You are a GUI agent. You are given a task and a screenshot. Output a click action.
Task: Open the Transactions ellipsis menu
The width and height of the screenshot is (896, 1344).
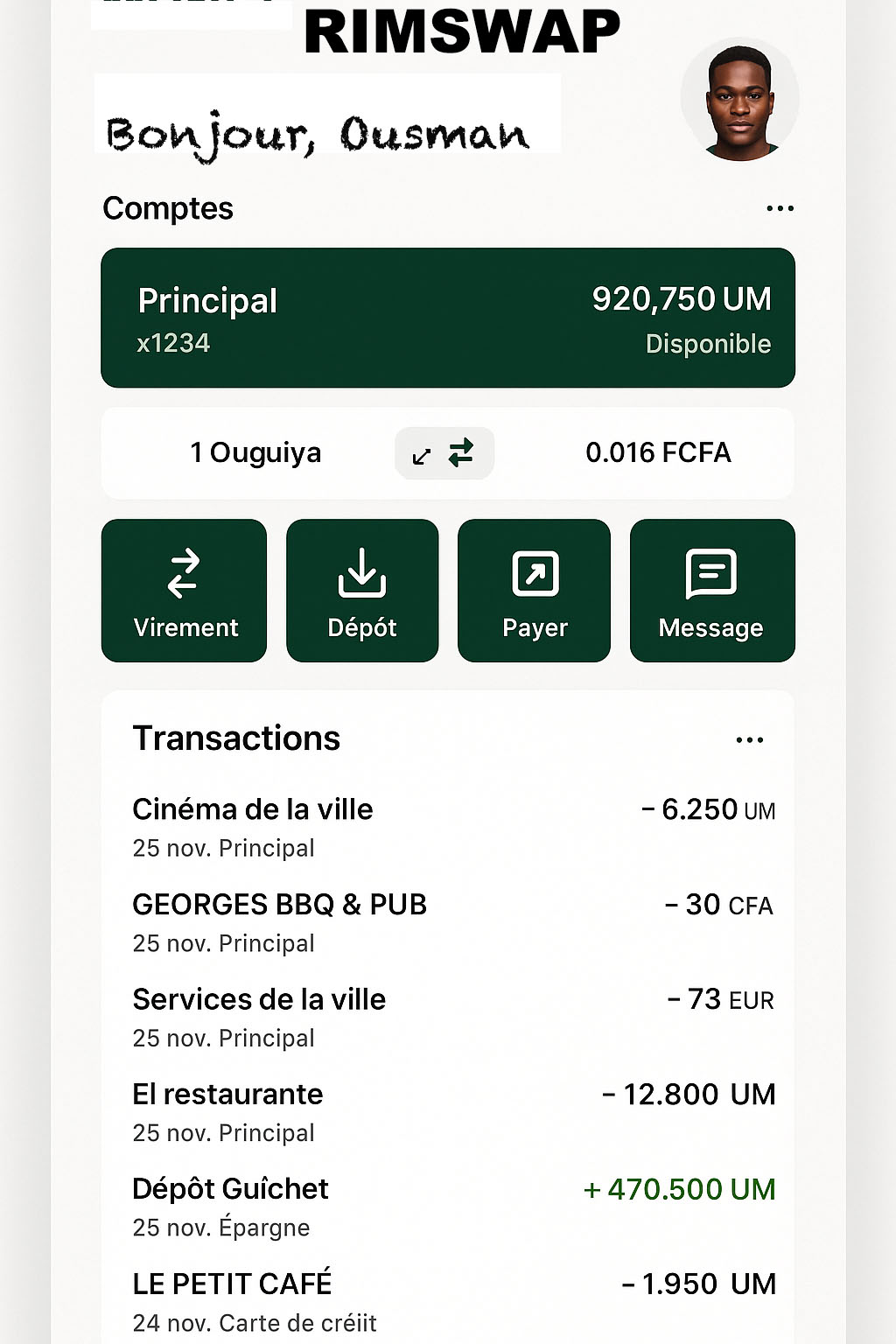(750, 739)
